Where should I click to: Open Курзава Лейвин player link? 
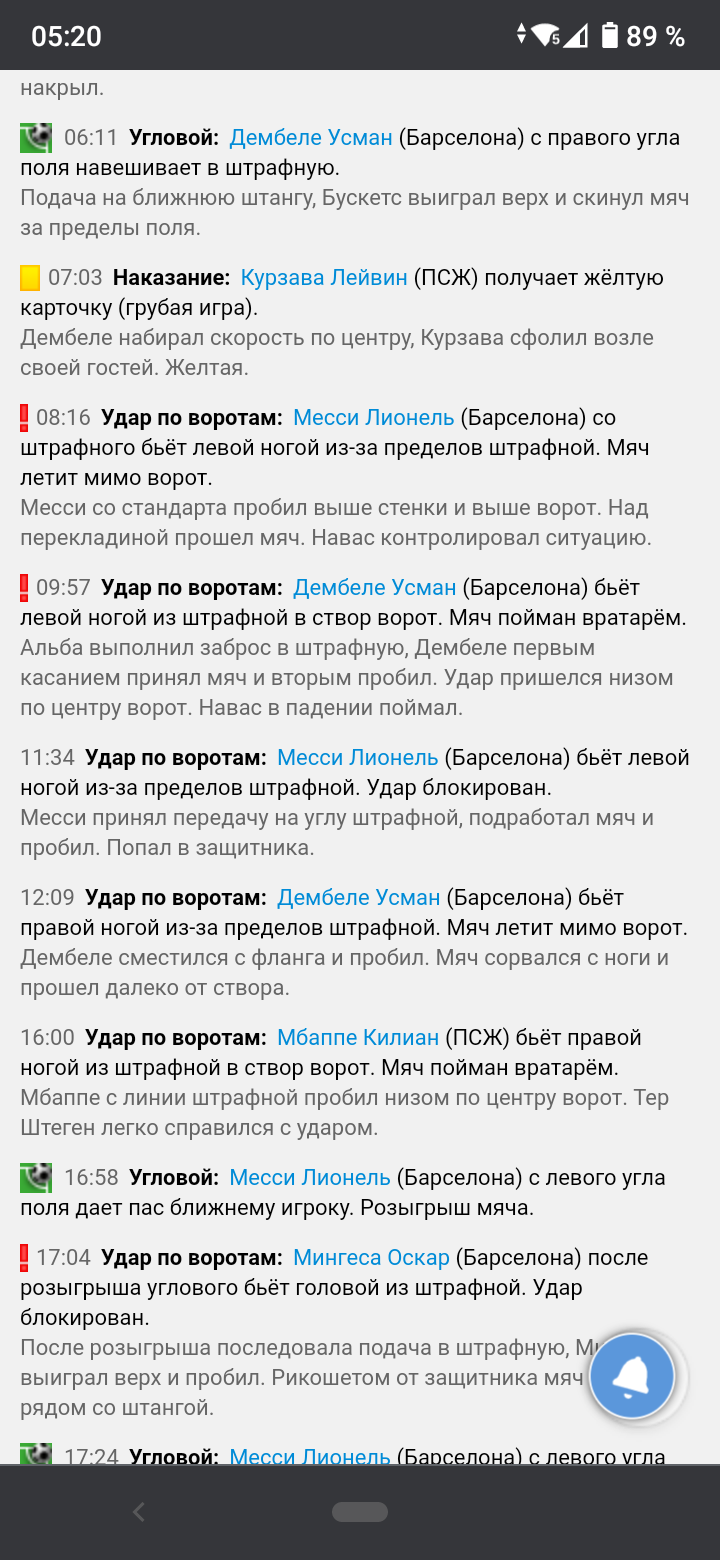point(324,277)
